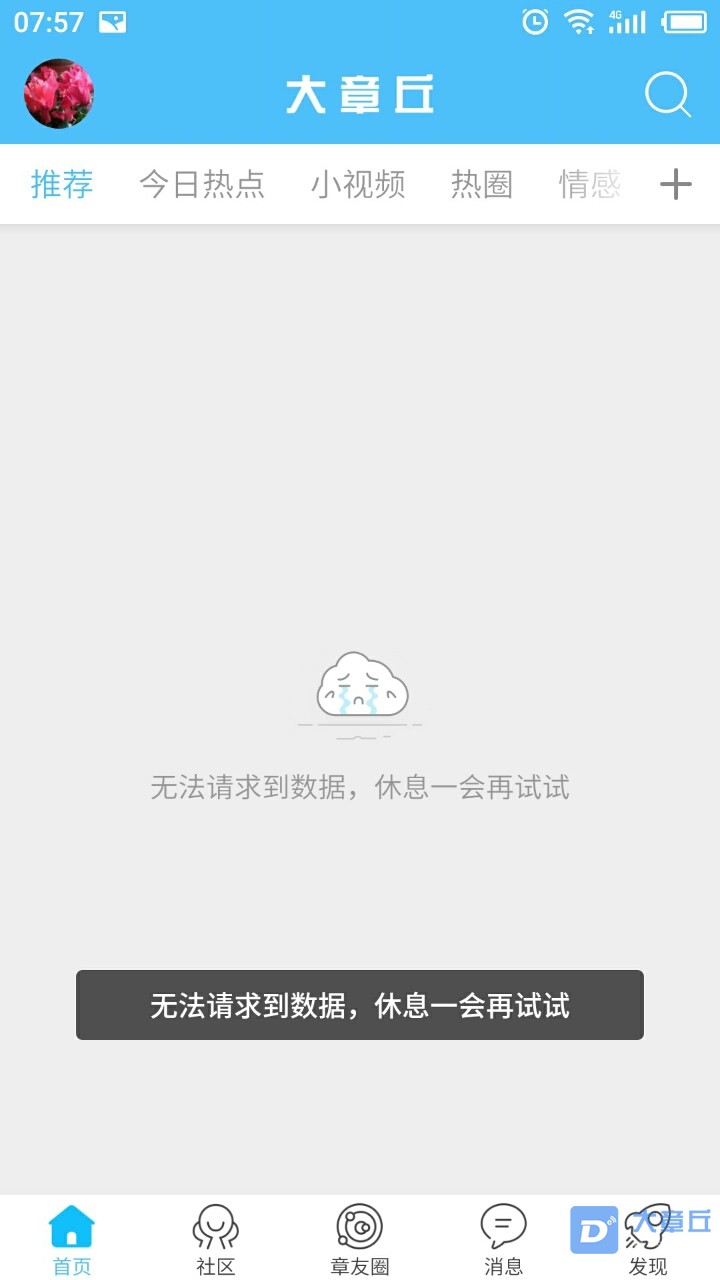Go to the 首页 tab
Viewport: 720px width, 1280px height.
[72, 1240]
